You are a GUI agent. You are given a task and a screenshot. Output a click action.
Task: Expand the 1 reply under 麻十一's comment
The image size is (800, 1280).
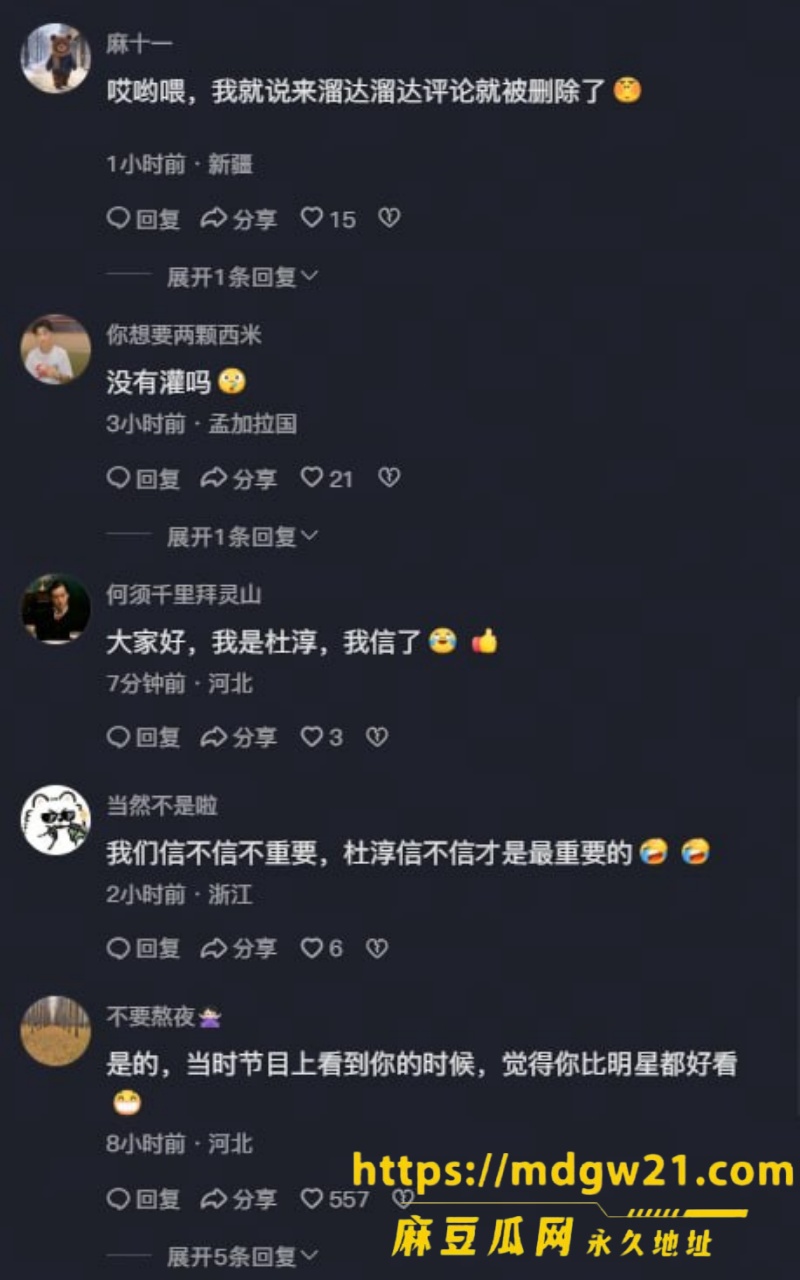[242, 277]
